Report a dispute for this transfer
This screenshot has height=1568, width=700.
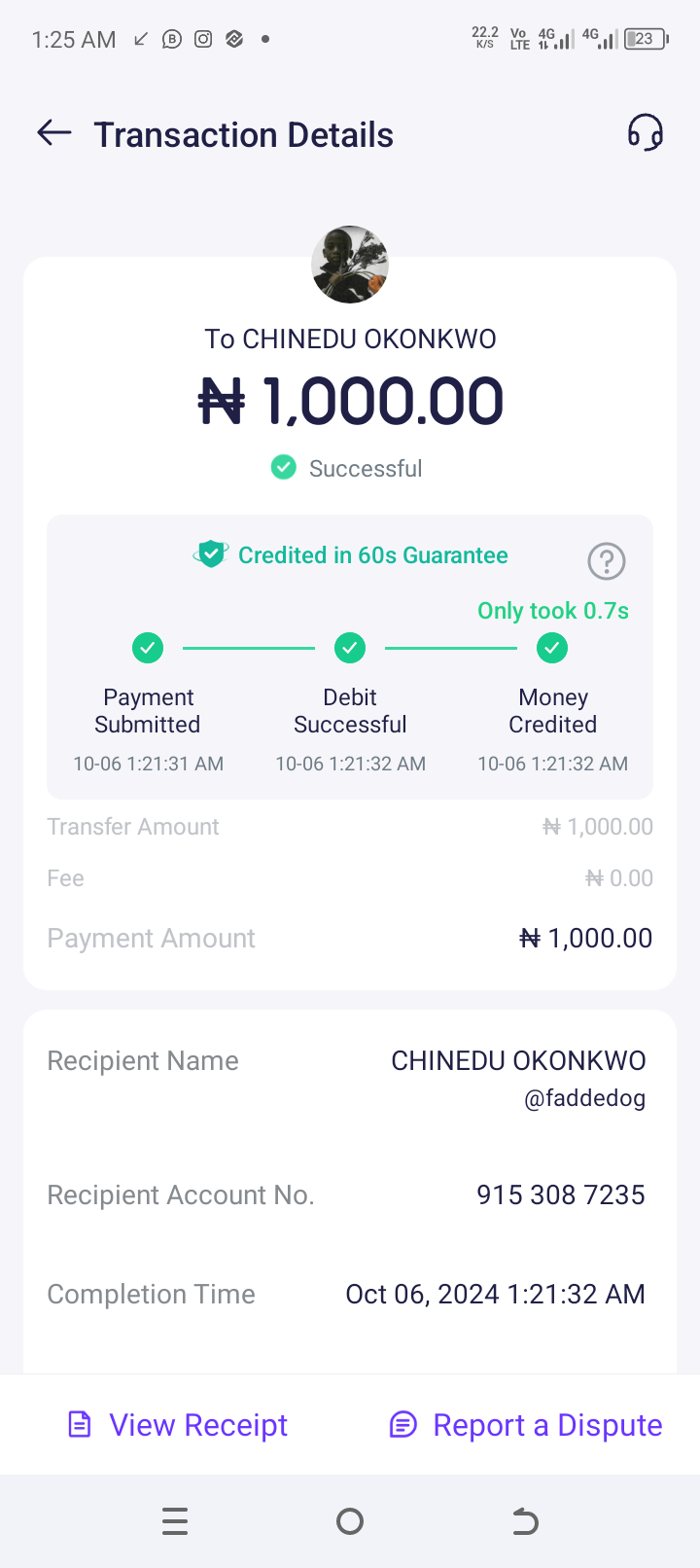coord(526,1425)
